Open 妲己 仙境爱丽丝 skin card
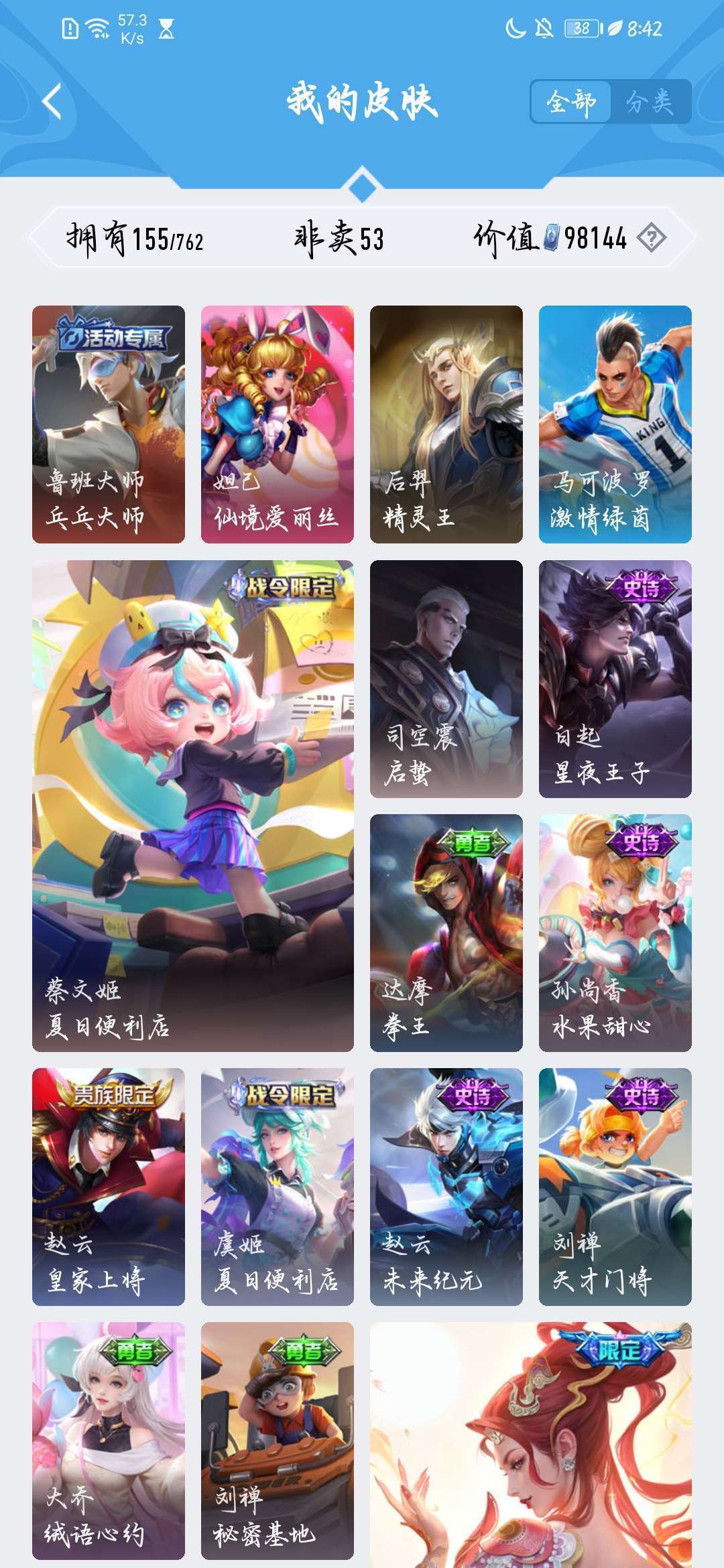Screen dimensions: 724x1568 (278, 424)
